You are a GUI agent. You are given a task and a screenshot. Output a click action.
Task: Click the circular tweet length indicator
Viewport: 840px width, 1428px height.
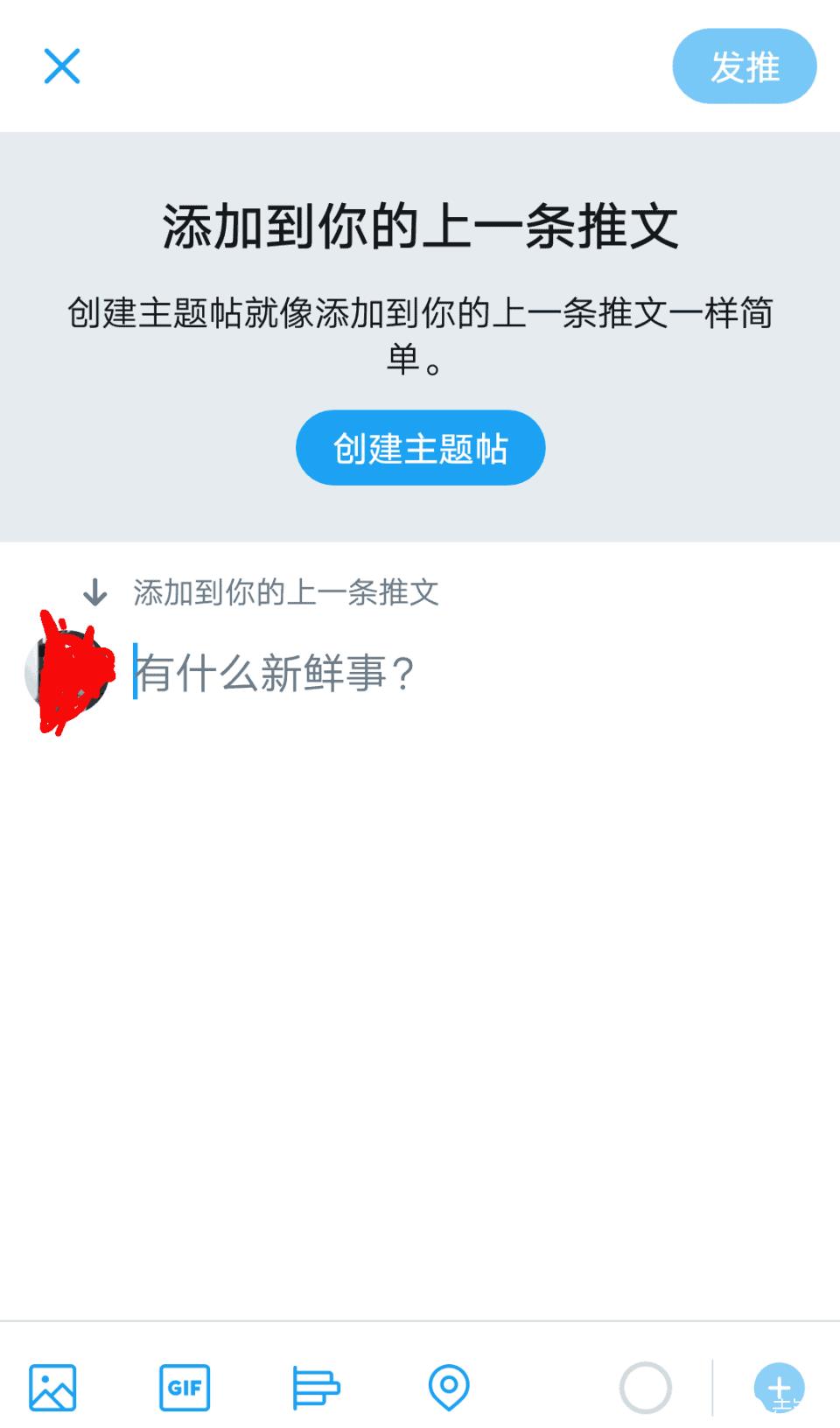pos(646,1387)
